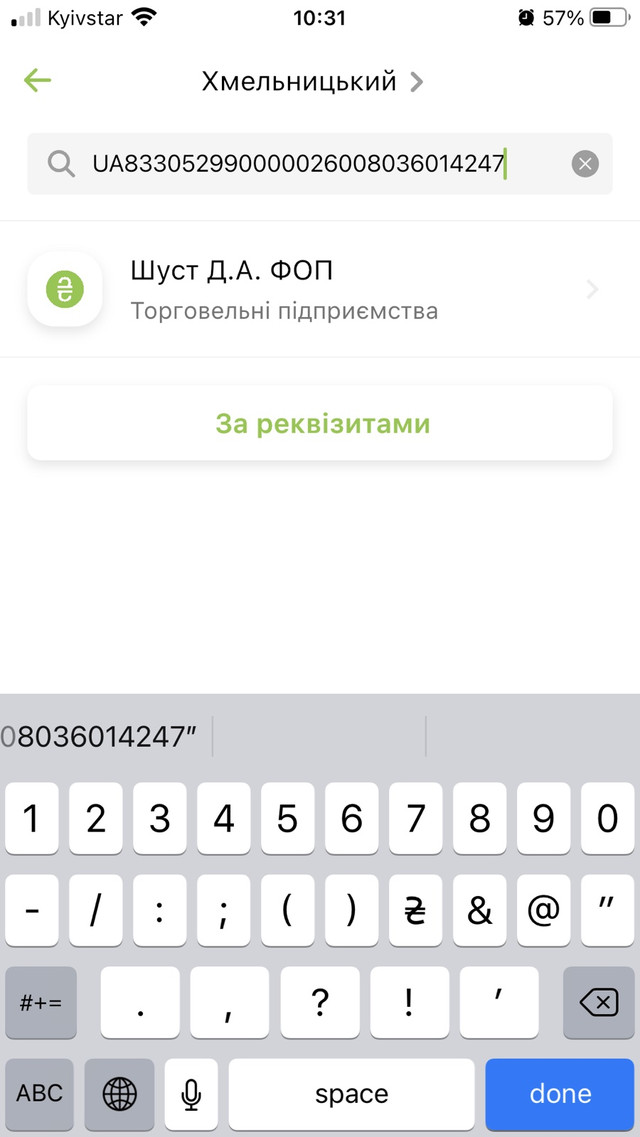Delete last character with backspace key
The image size is (640, 1137).
598,1002
